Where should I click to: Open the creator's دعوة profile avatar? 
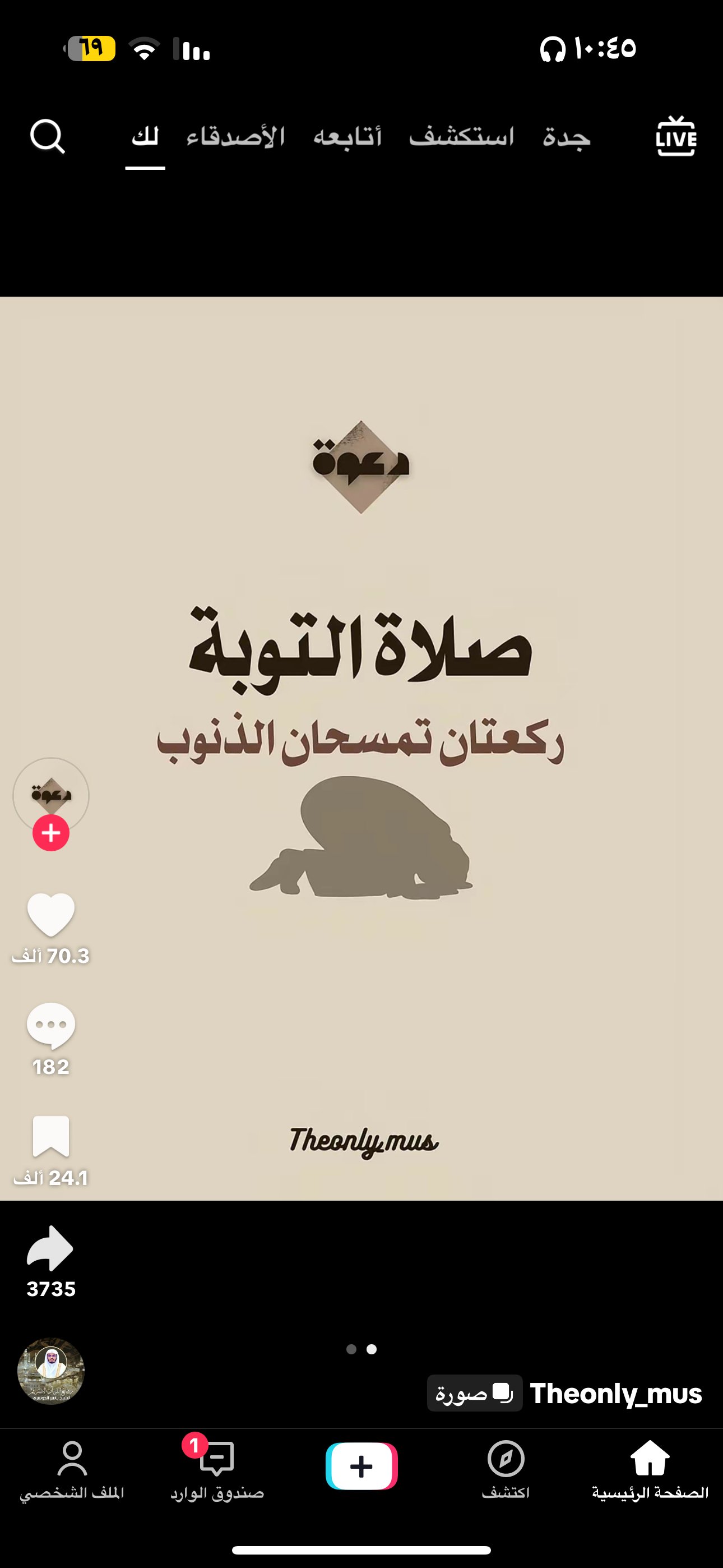51,794
